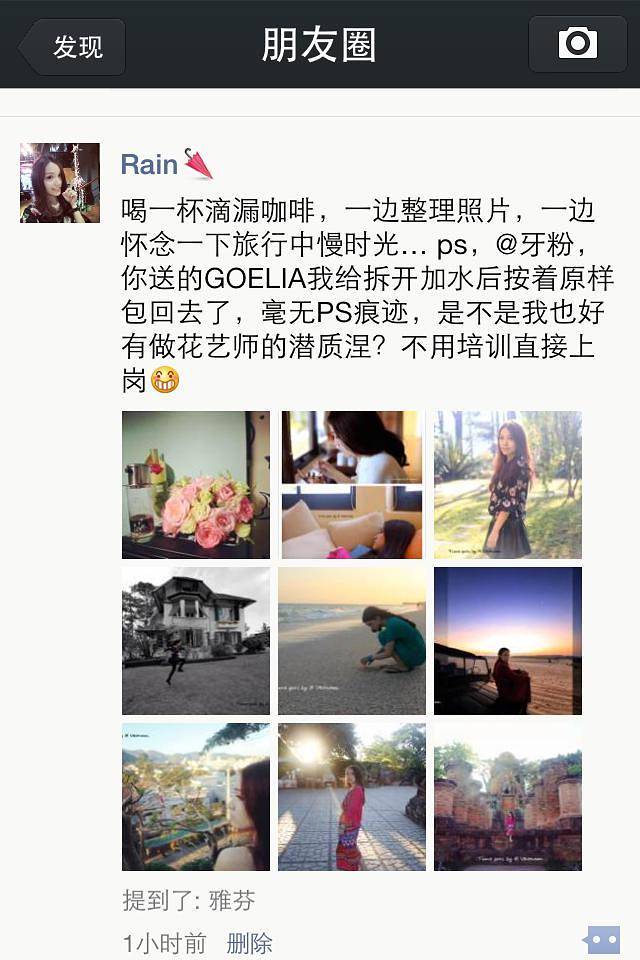Open the like and comment menu
640x960 pixels.
click(603, 940)
